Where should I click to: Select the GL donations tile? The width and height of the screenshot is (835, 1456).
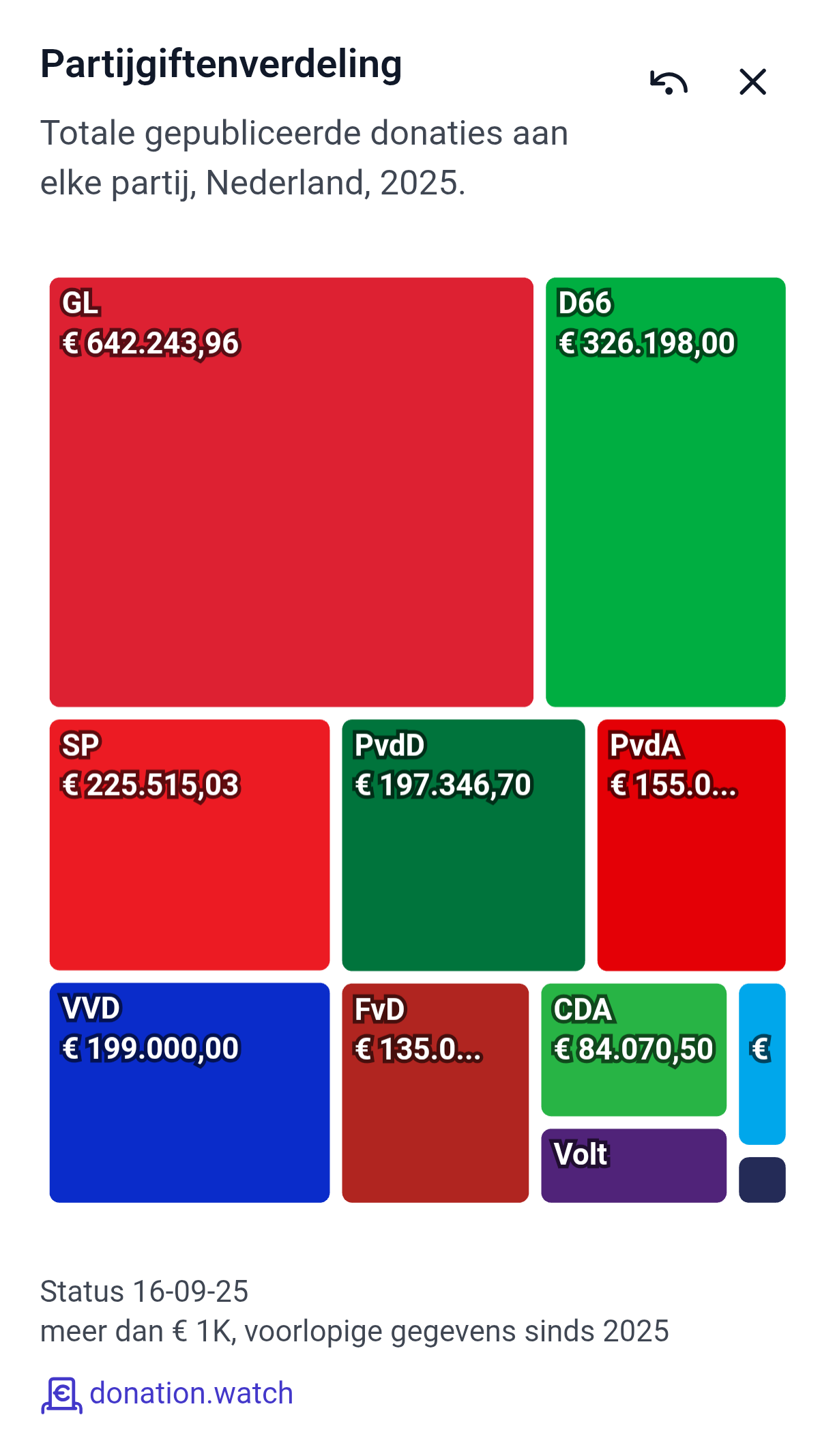291,491
